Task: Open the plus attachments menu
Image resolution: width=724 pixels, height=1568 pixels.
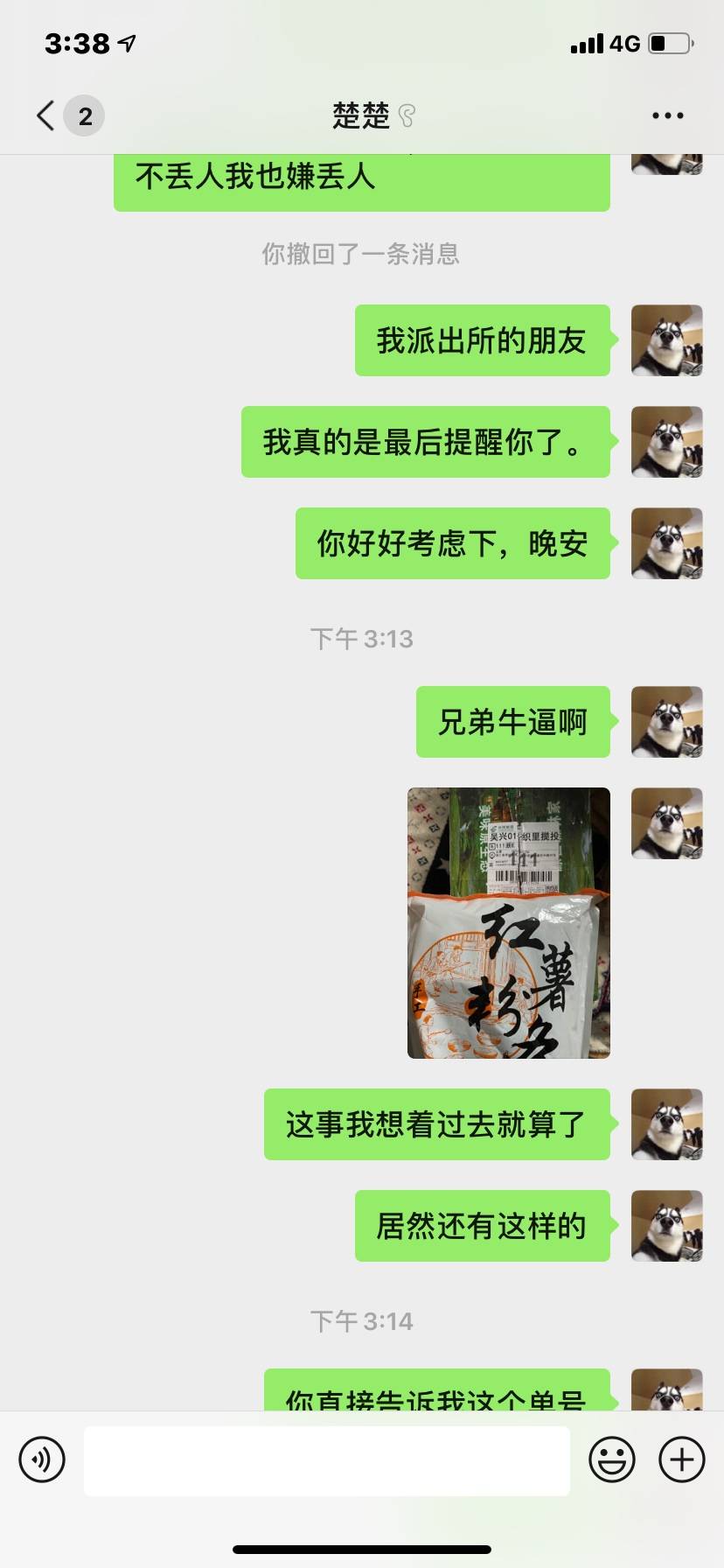Action: point(682,1459)
